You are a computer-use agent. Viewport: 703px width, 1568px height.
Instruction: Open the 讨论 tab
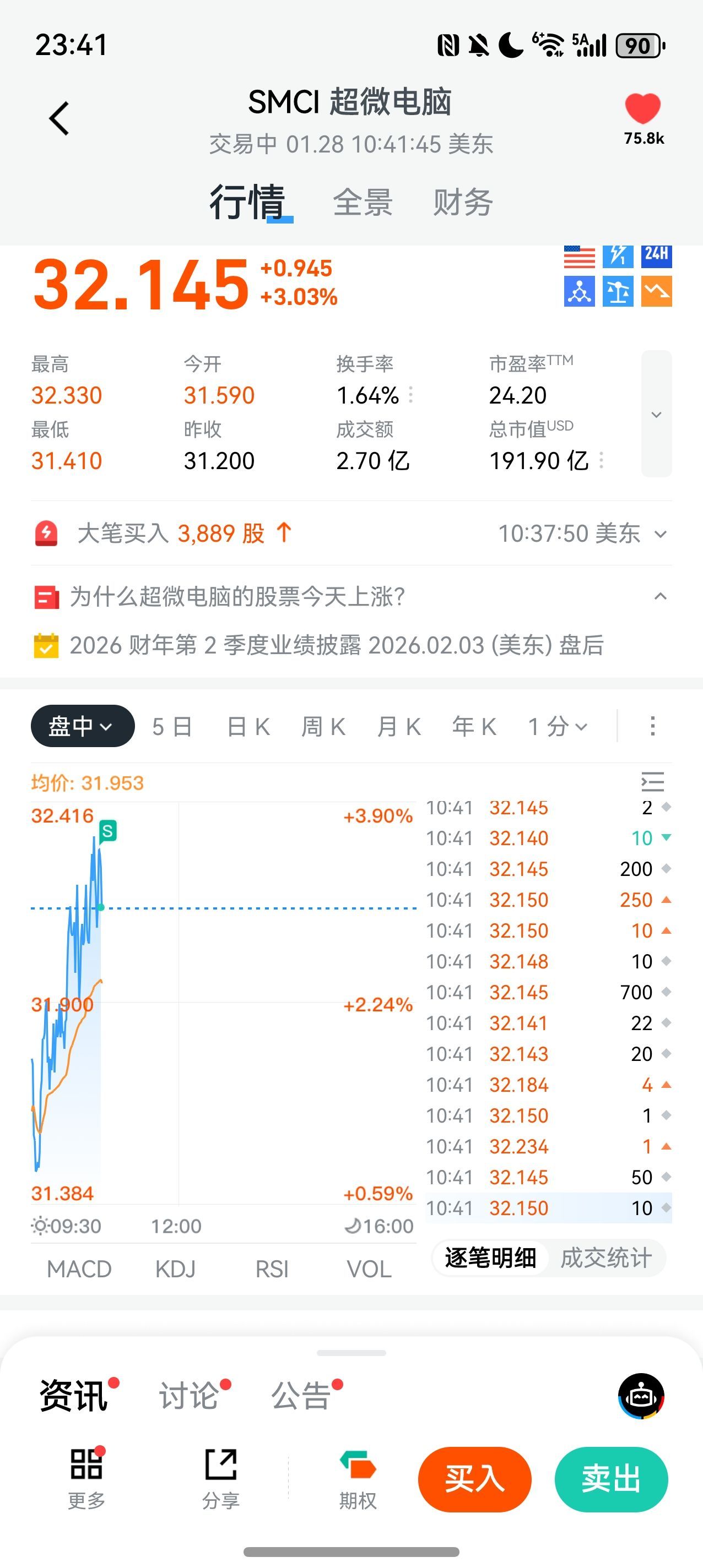(x=189, y=1395)
